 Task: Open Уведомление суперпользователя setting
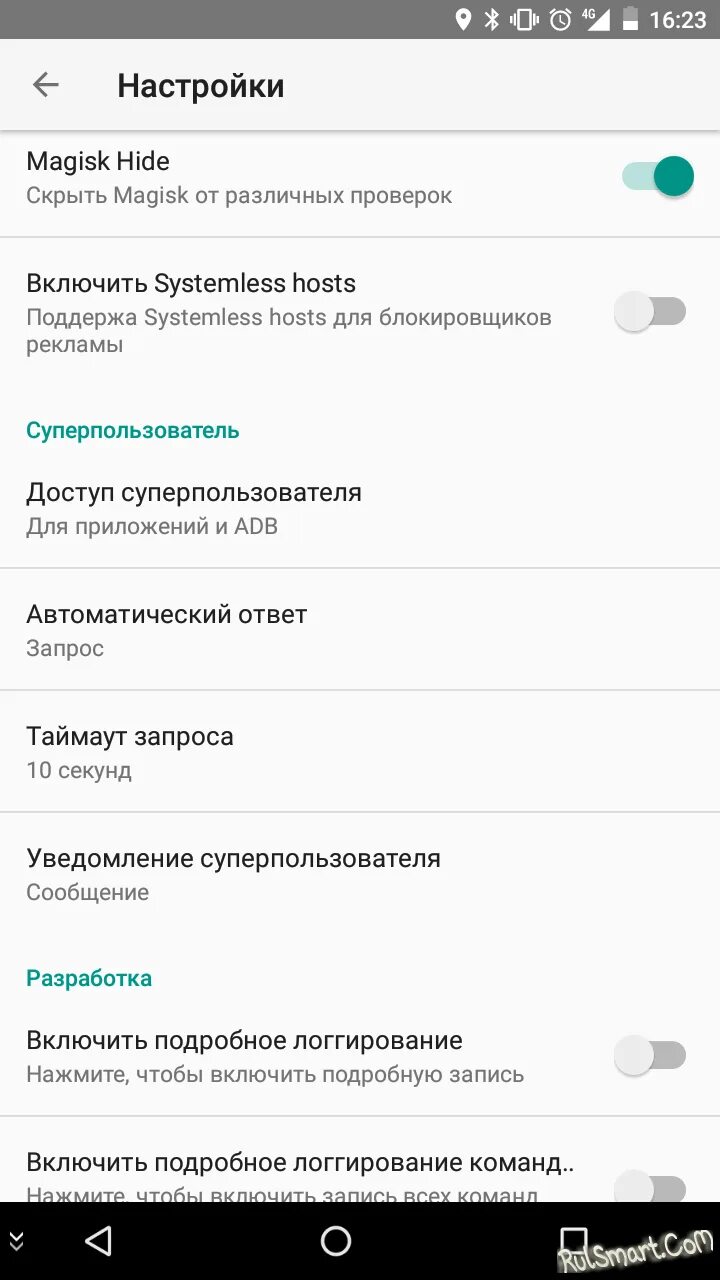coord(360,874)
